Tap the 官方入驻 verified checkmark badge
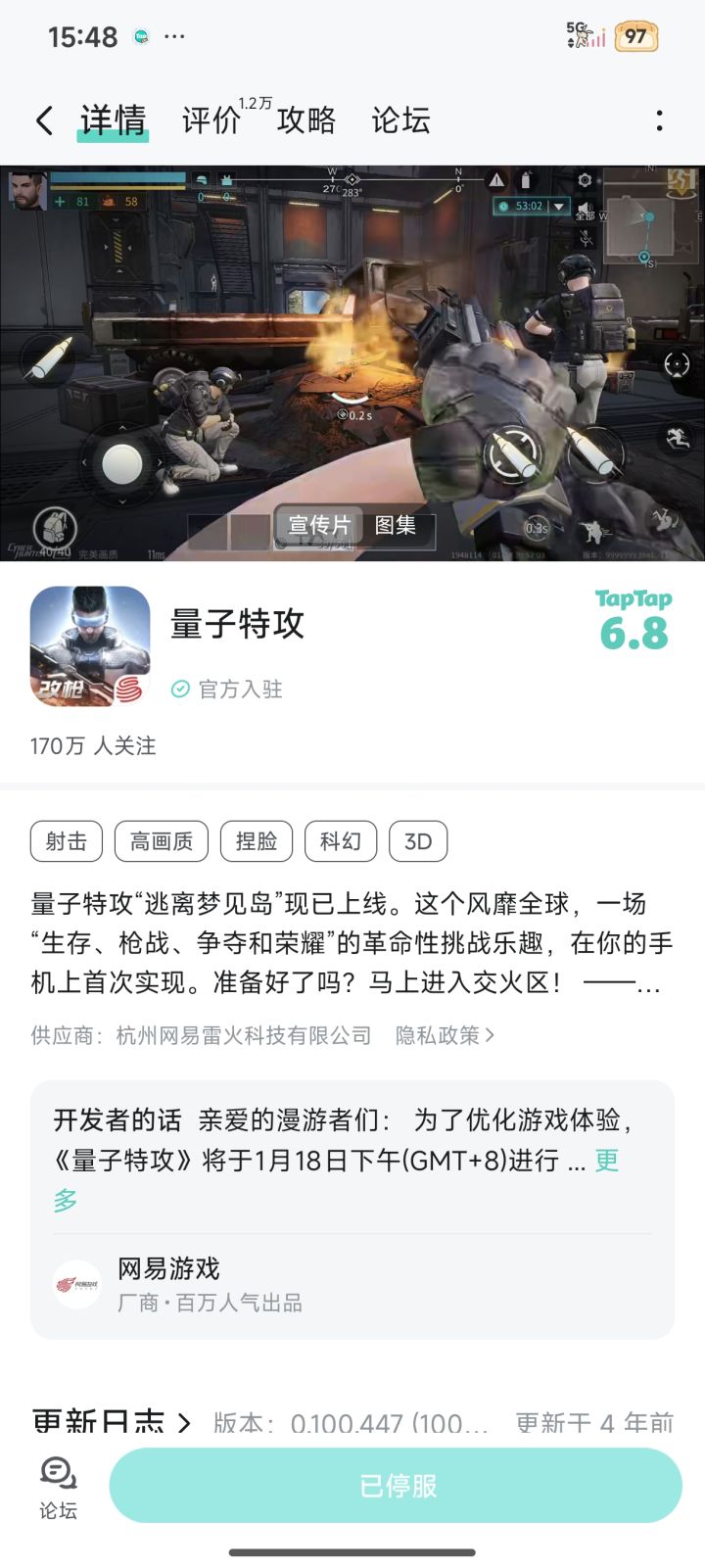 point(179,689)
